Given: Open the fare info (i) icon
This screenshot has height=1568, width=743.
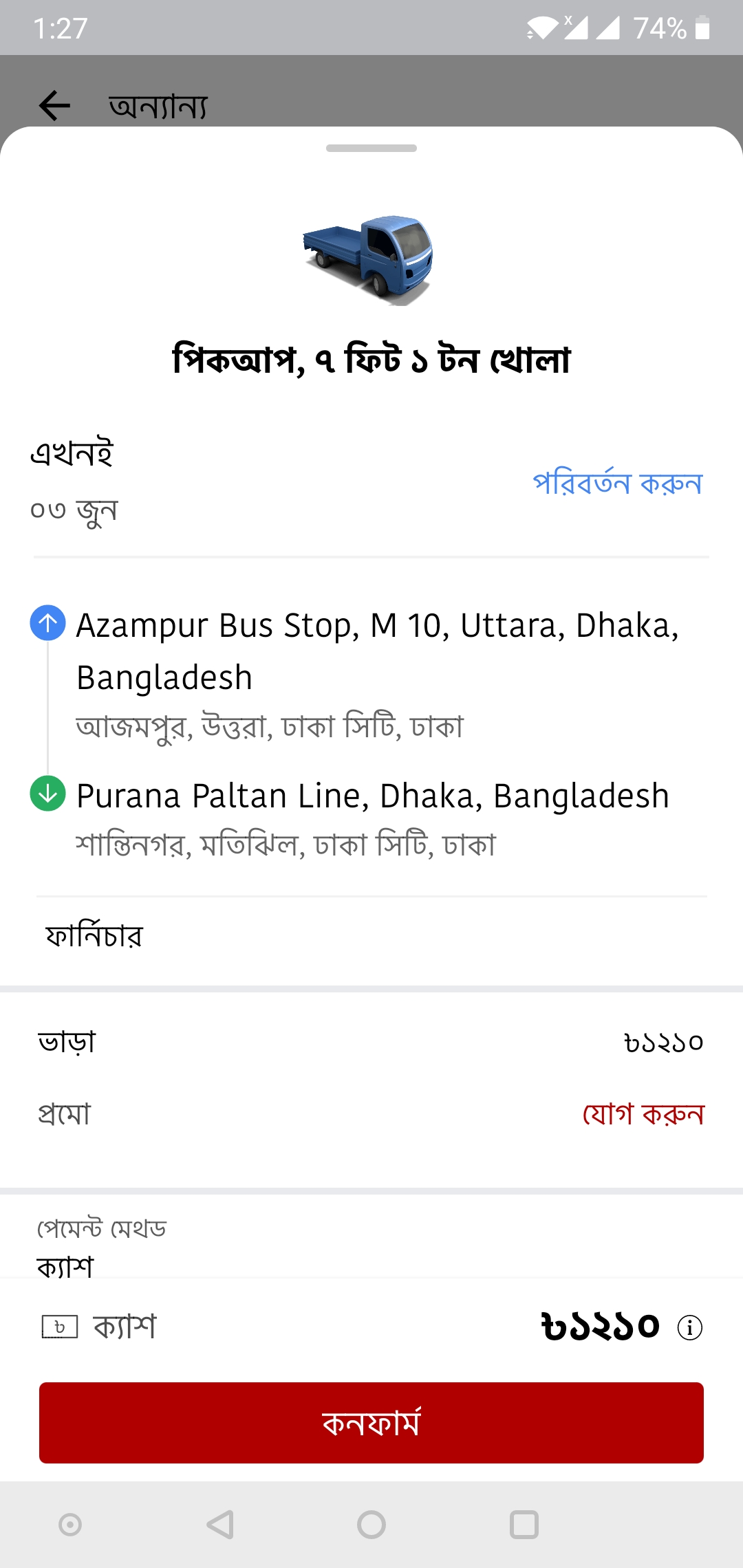Looking at the screenshot, I should click(x=690, y=1327).
